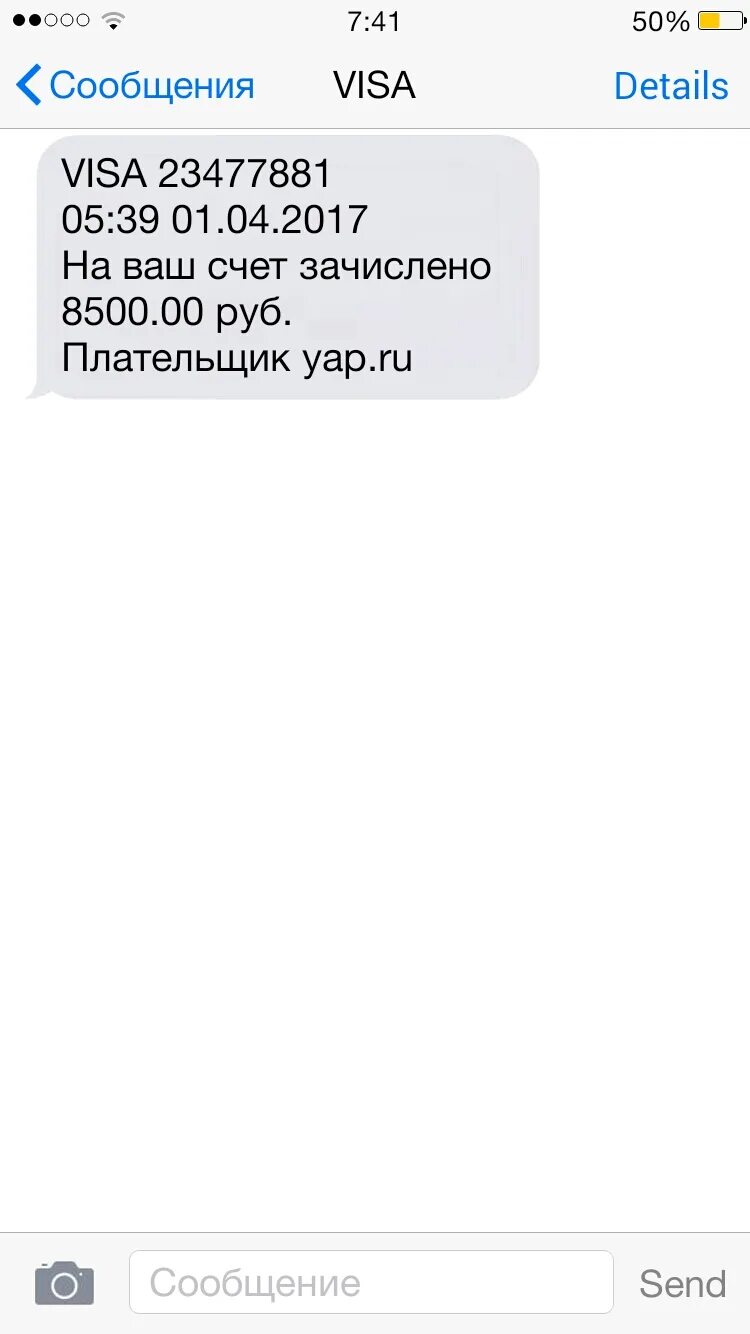
Task: Open Details for VISA conversation
Action: pos(670,86)
